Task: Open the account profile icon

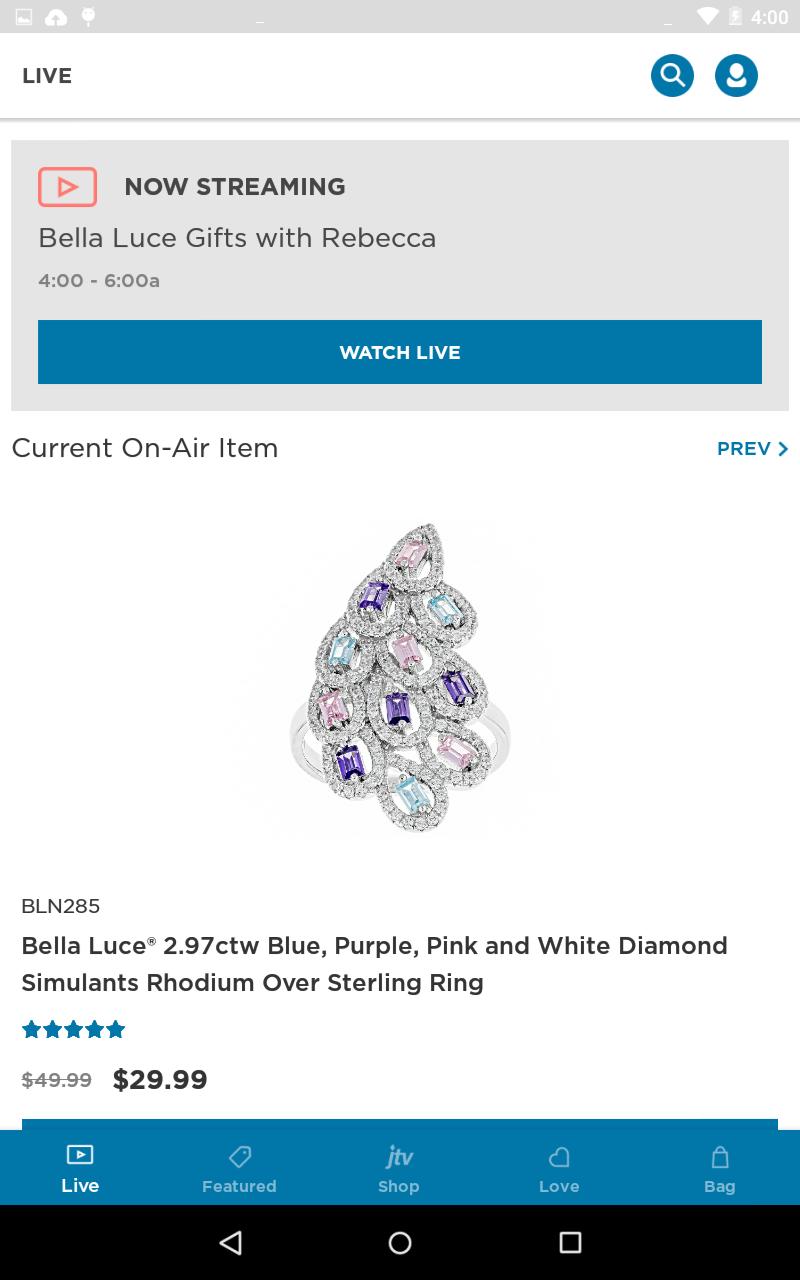Action: (x=736, y=76)
